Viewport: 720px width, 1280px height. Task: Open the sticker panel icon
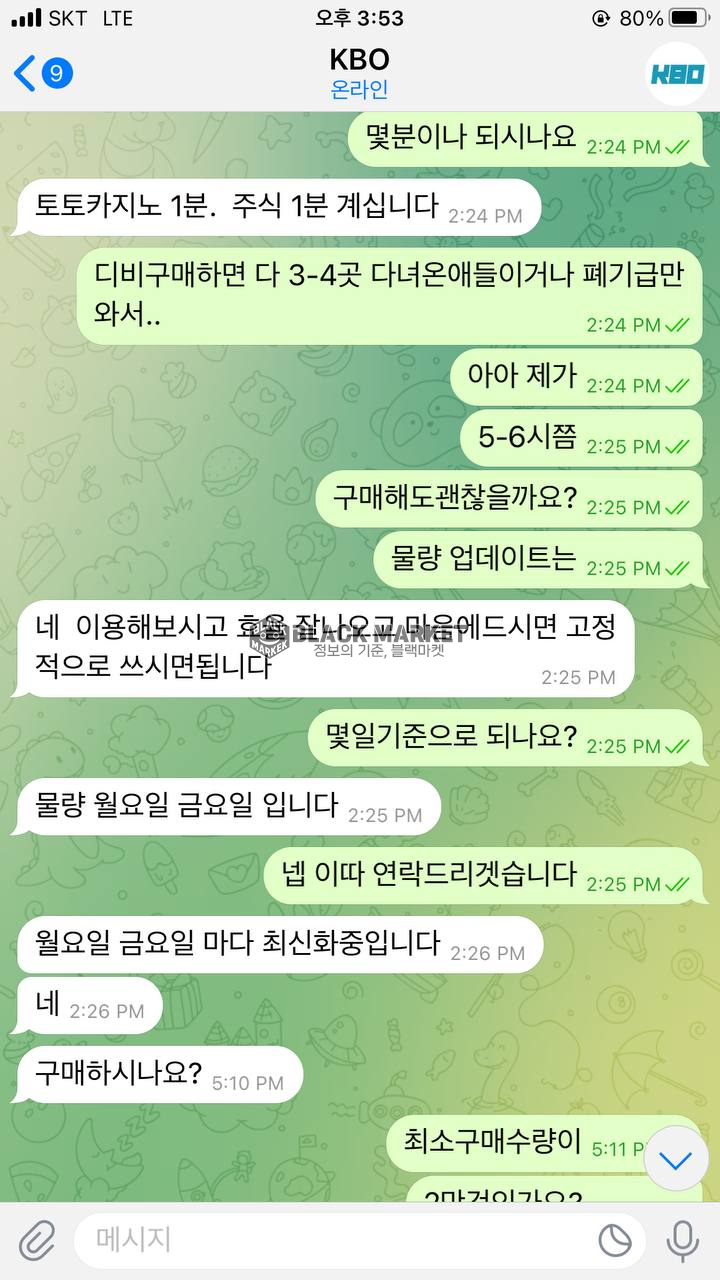tap(615, 1241)
